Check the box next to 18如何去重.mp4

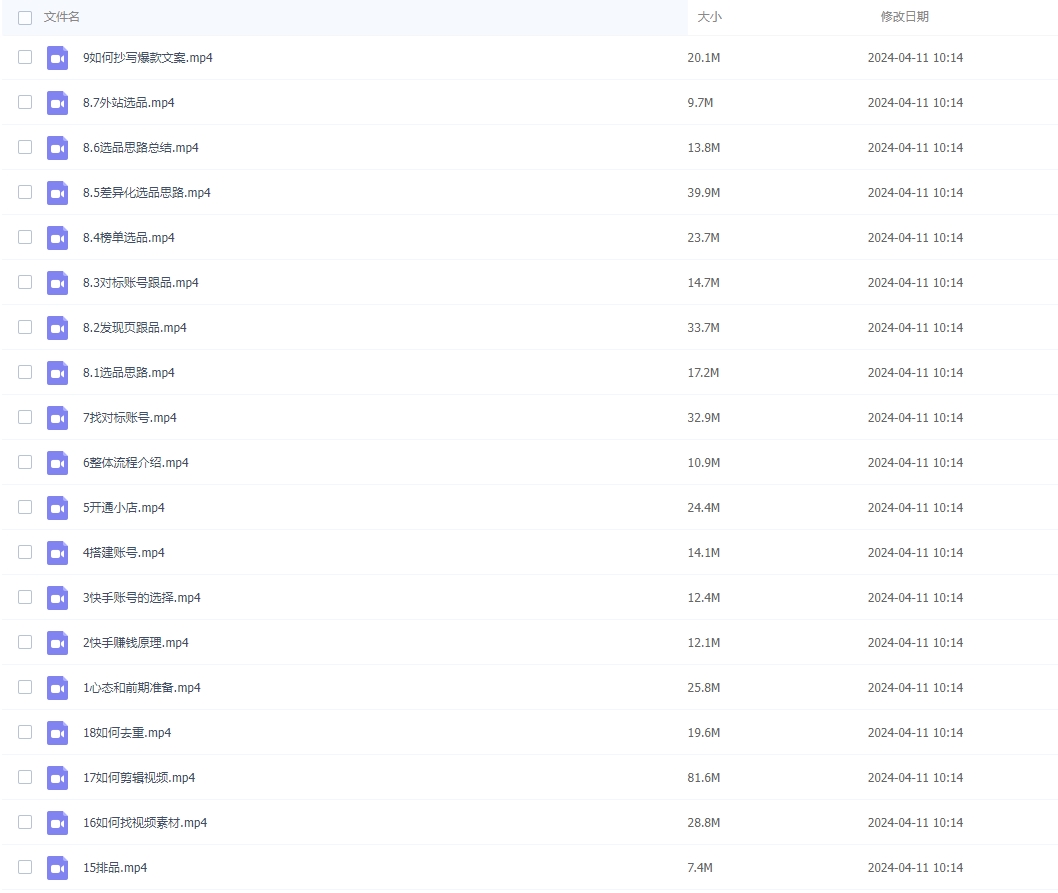point(25,732)
